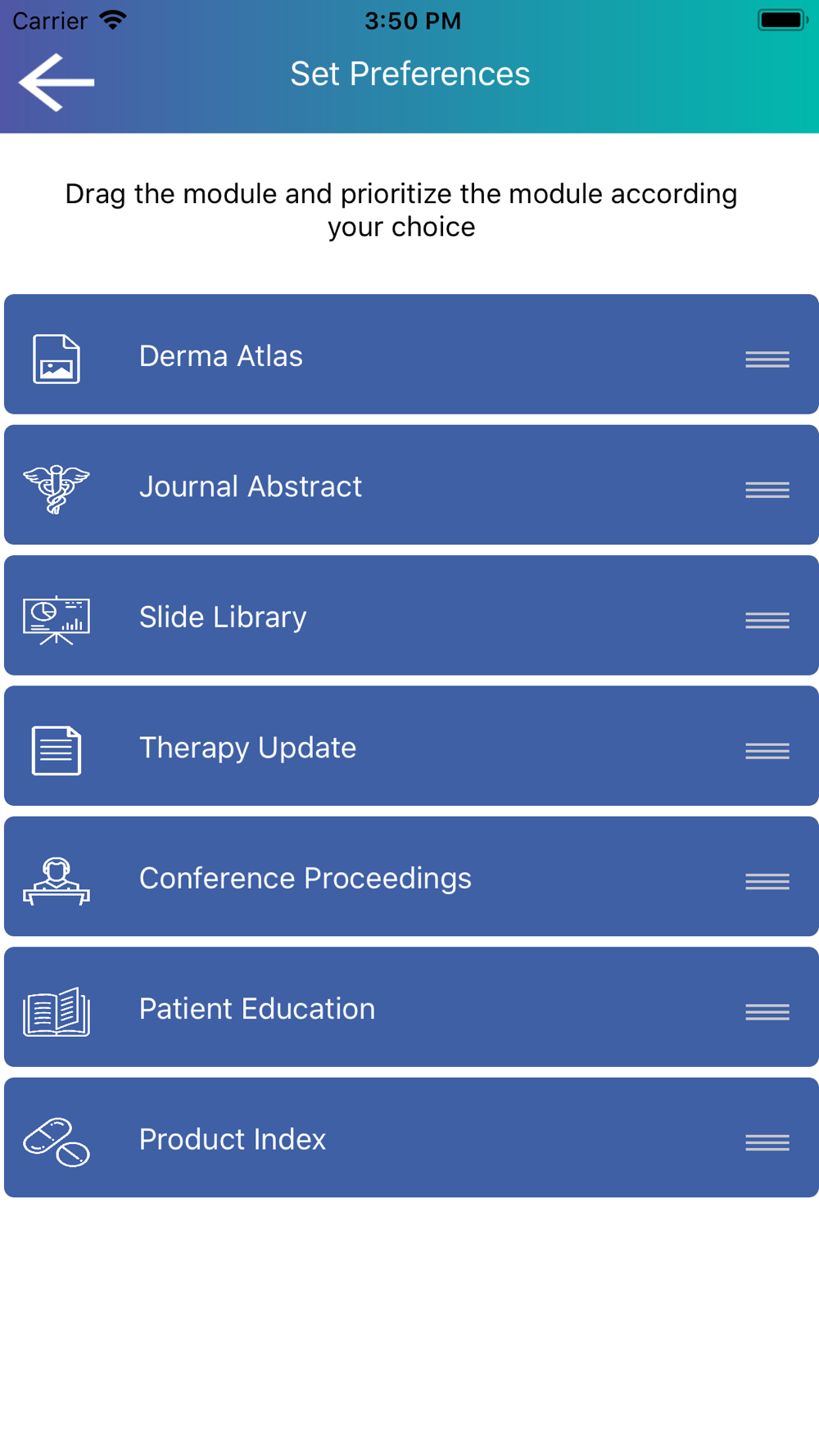Viewport: 819px width, 1456px height.
Task: Choose the Therapy Update module
Action: coord(411,746)
